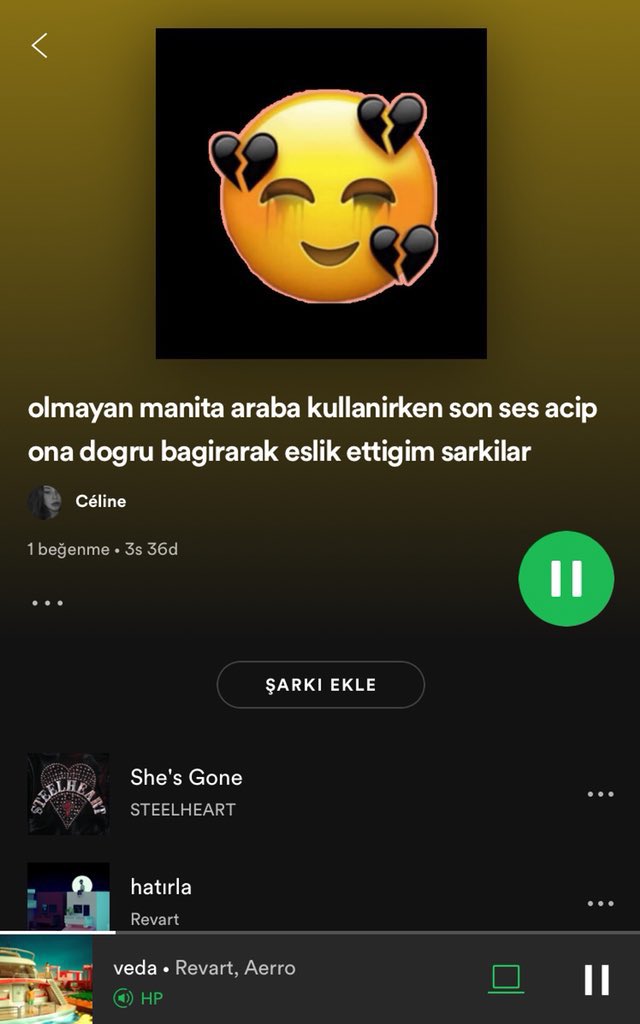Tap the ŞARKI EKLE button
Screen dimensions: 640x1024
click(x=320, y=685)
